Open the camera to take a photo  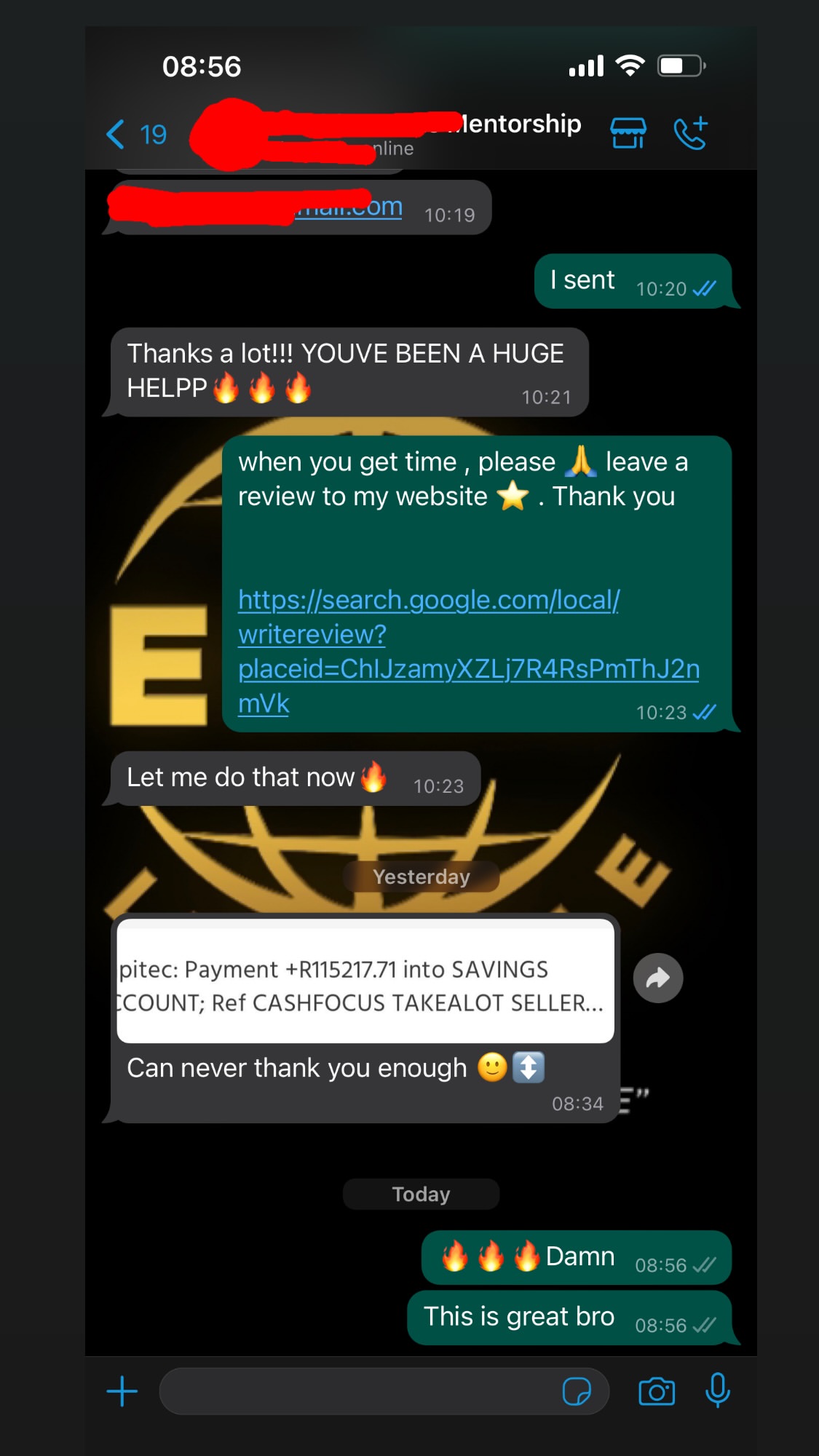657,1391
